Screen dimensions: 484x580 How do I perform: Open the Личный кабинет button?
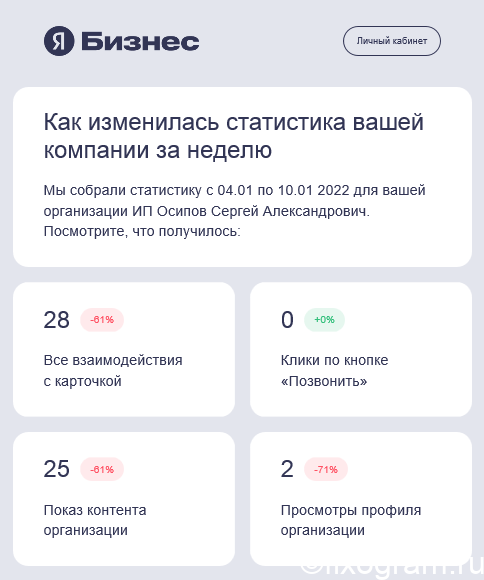tap(392, 41)
